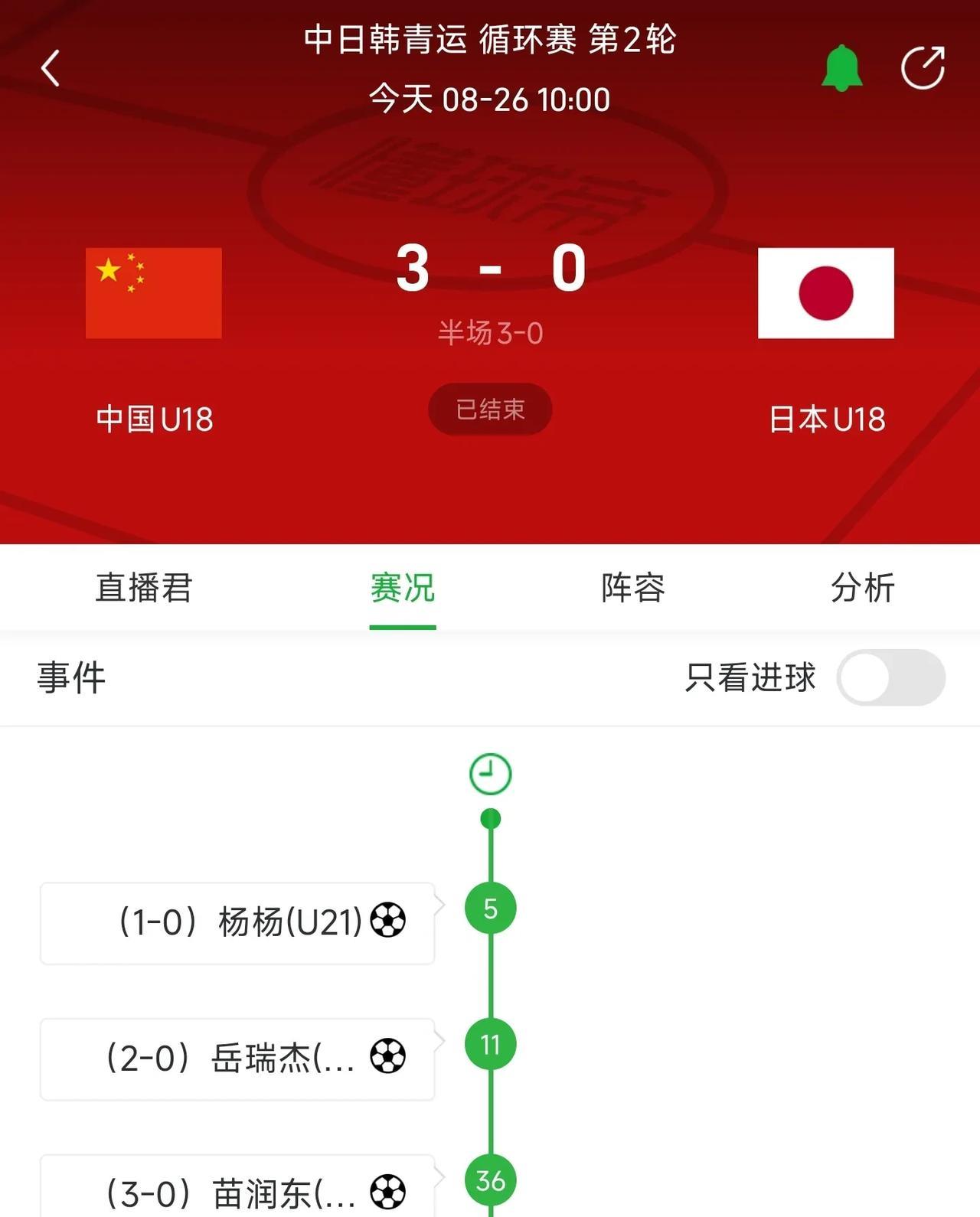Switch to the 直播君 tab

(144, 588)
